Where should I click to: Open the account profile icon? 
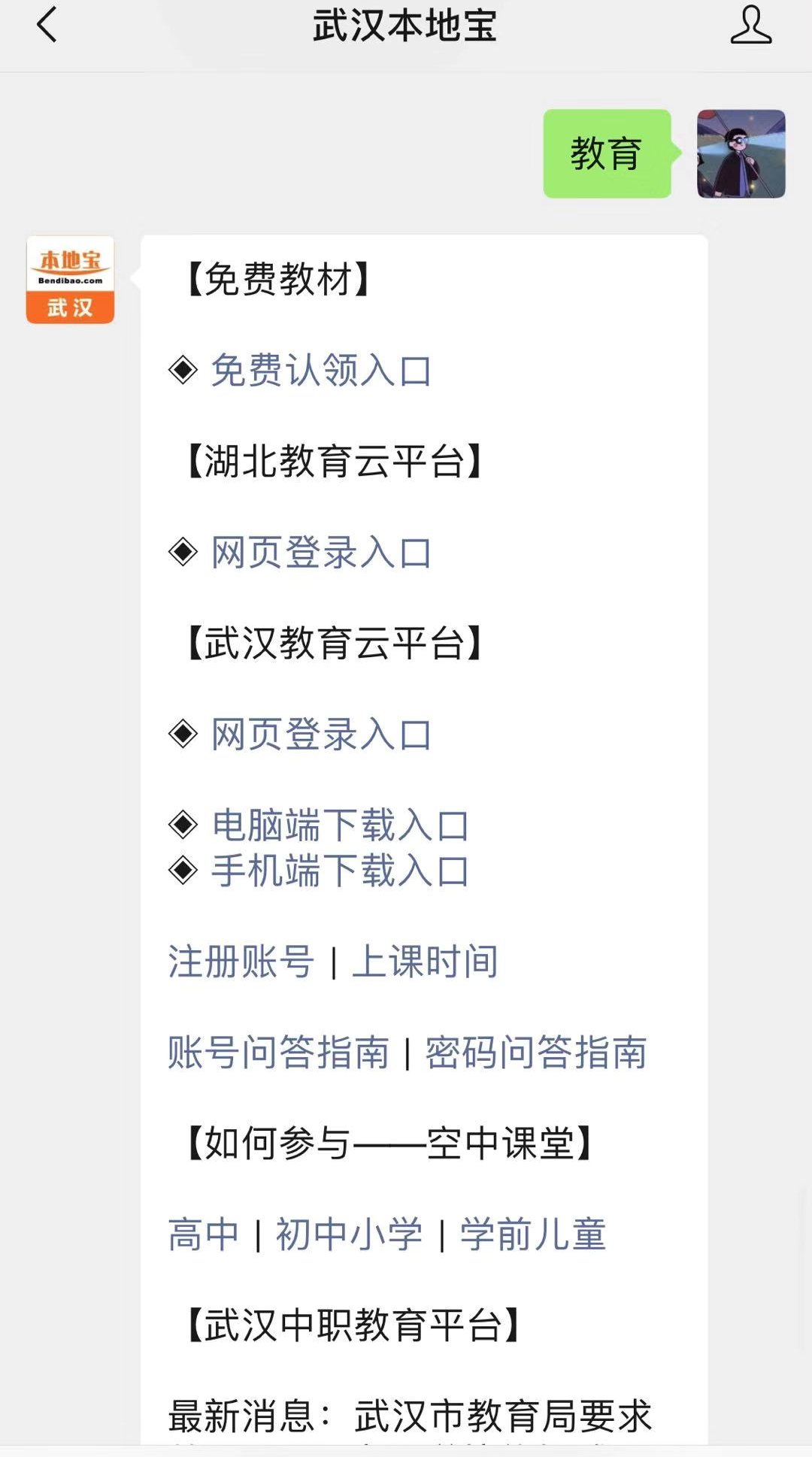pyautogui.click(x=750, y=25)
